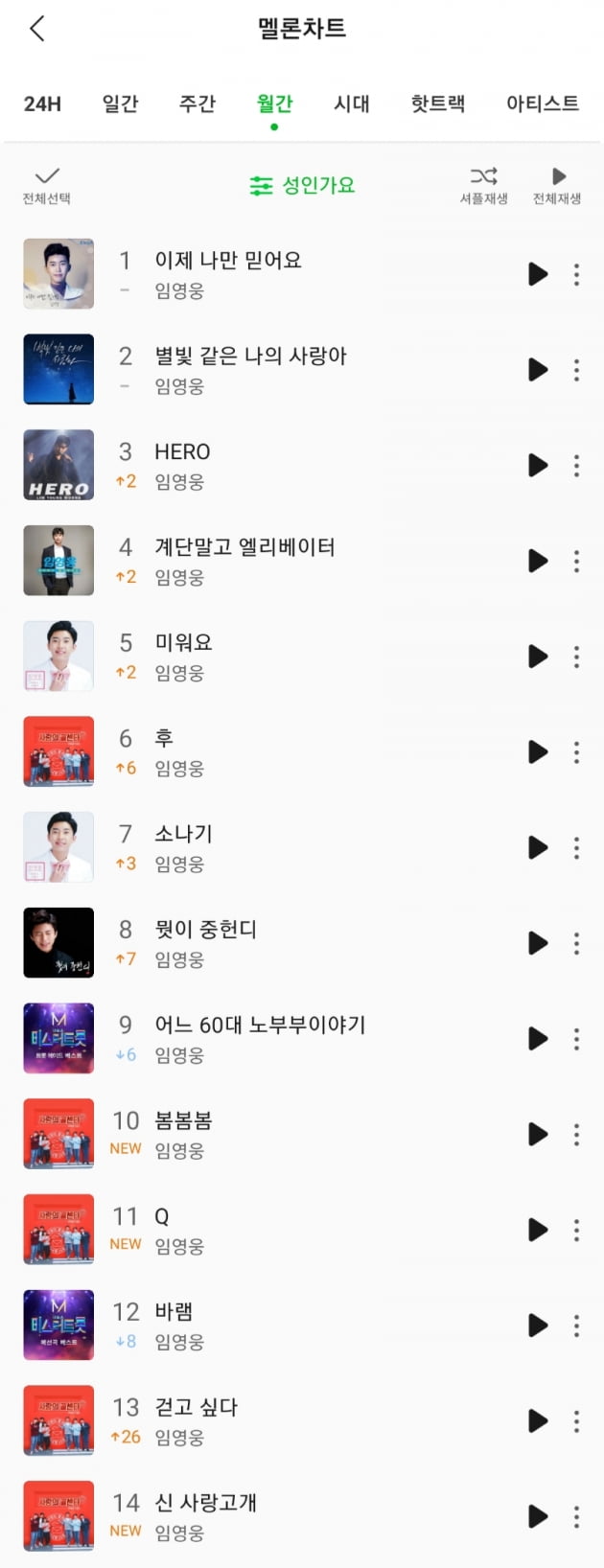Open the song row 미워요
The height and width of the screenshot is (1568, 604).
(x=288, y=657)
